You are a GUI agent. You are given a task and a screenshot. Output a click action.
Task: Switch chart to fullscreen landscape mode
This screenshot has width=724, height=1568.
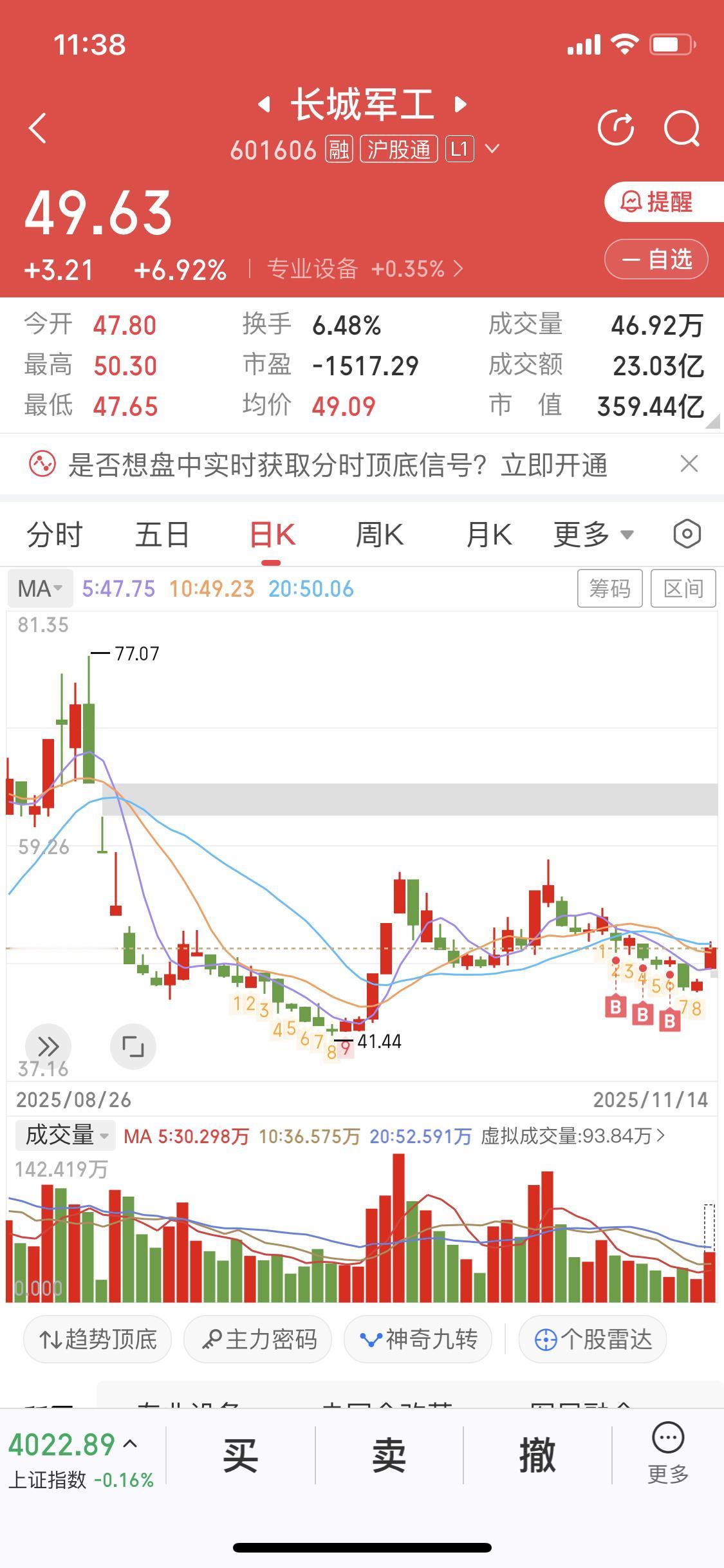(133, 1047)
